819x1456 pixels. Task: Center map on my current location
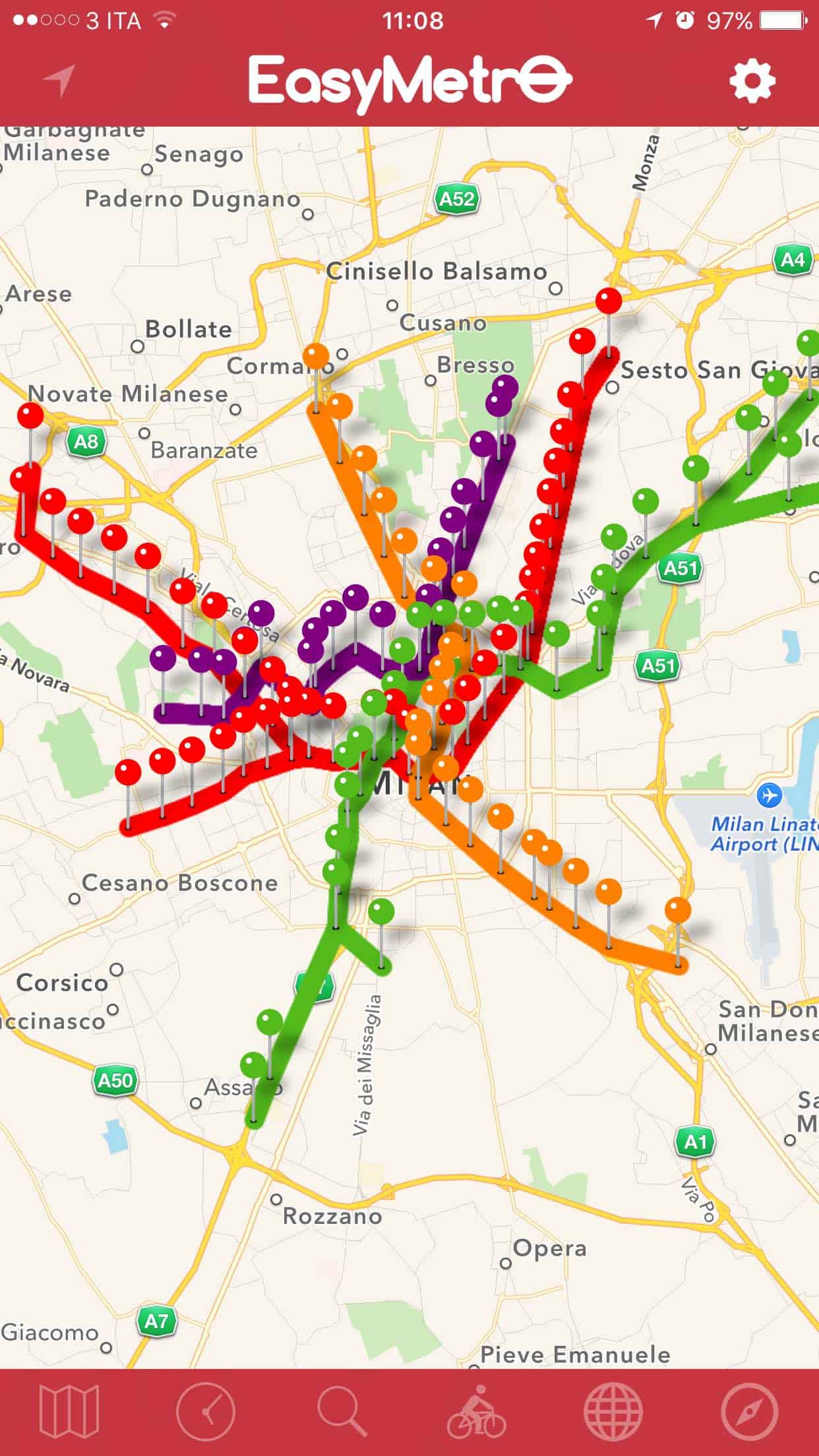pyautogui.click(x=59, y=81)
